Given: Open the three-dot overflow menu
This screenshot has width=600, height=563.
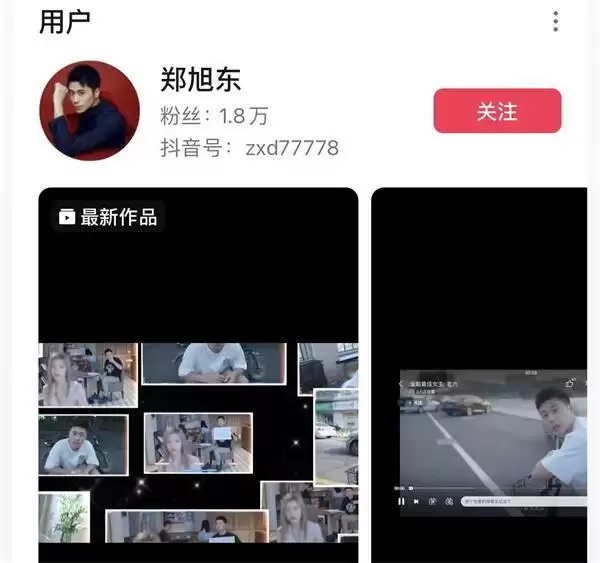Looking at the screenshot, I should point(555,22).
